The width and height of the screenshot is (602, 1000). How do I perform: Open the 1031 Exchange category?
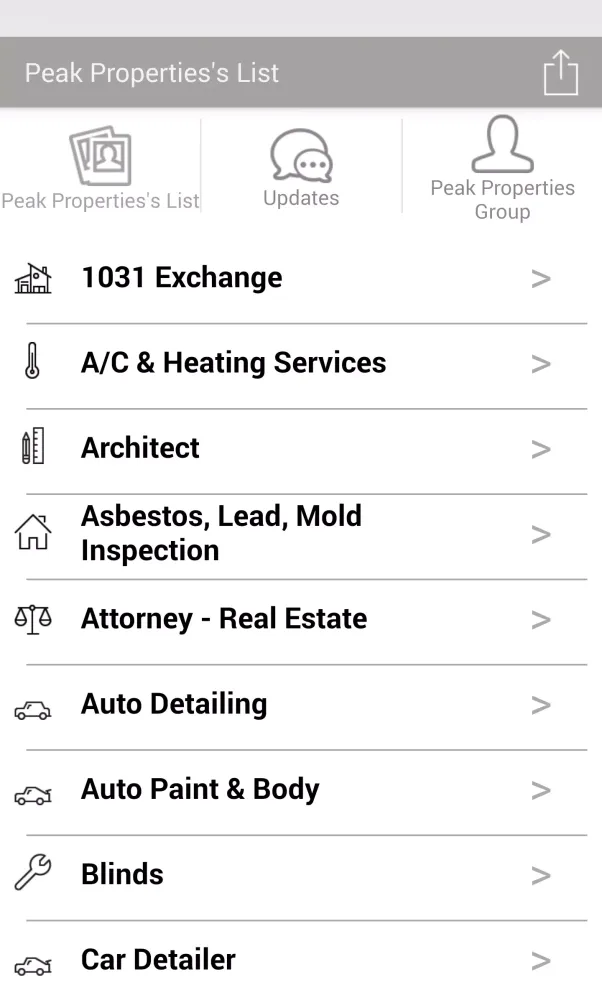300,278
